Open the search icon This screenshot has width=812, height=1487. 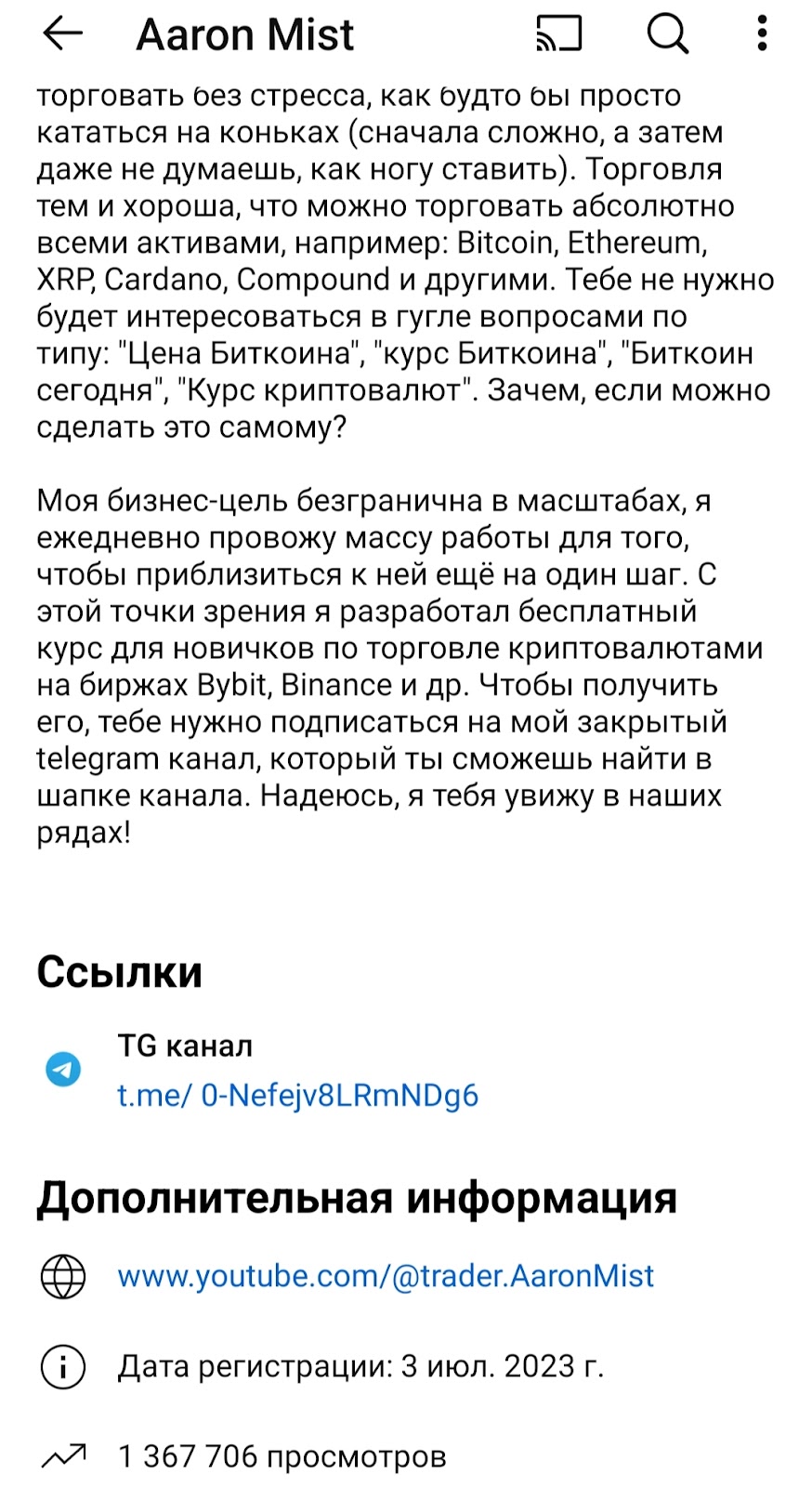667,34
